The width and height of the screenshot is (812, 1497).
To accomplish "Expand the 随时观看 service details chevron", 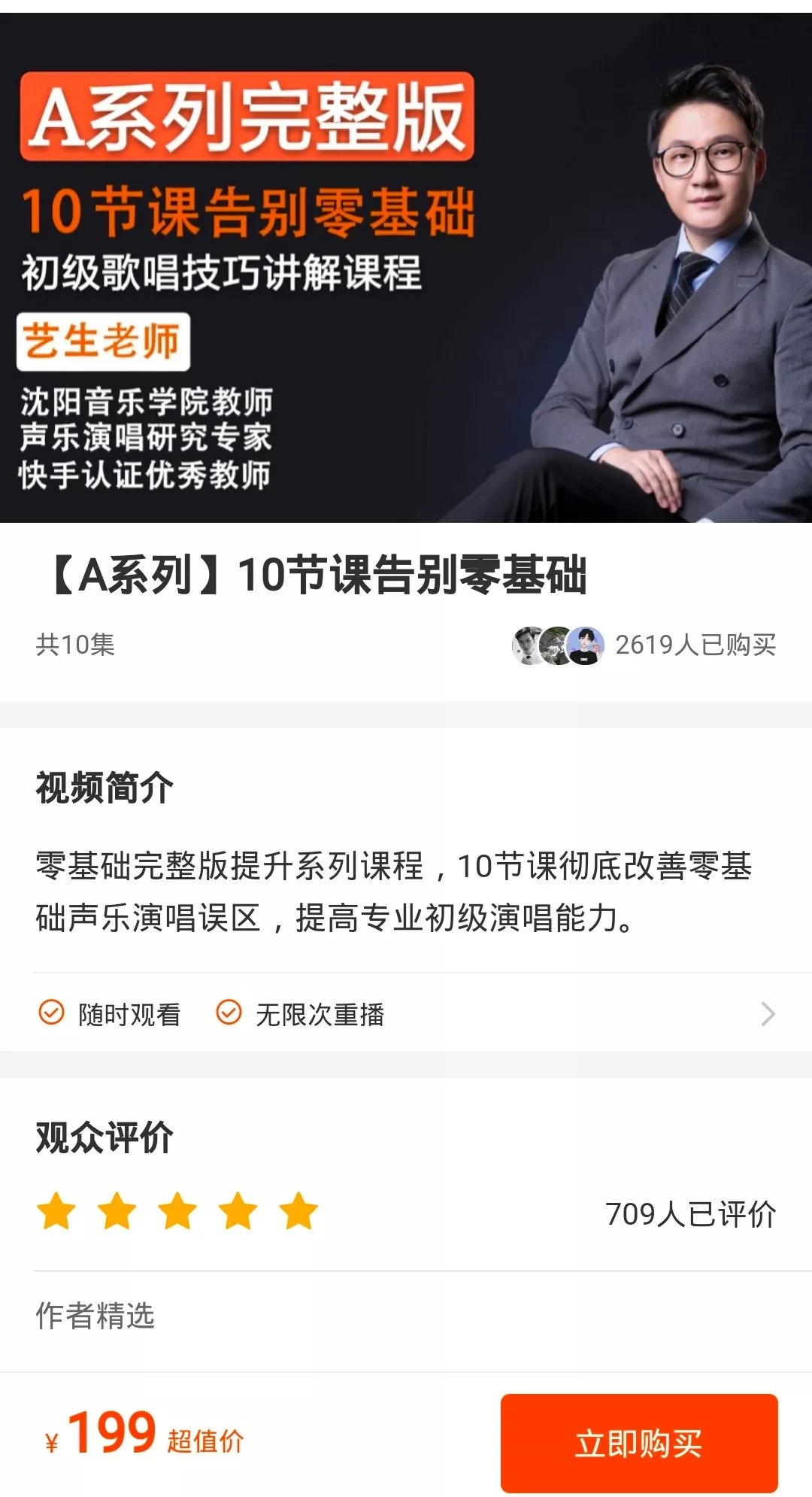I will coord(768,1014).
